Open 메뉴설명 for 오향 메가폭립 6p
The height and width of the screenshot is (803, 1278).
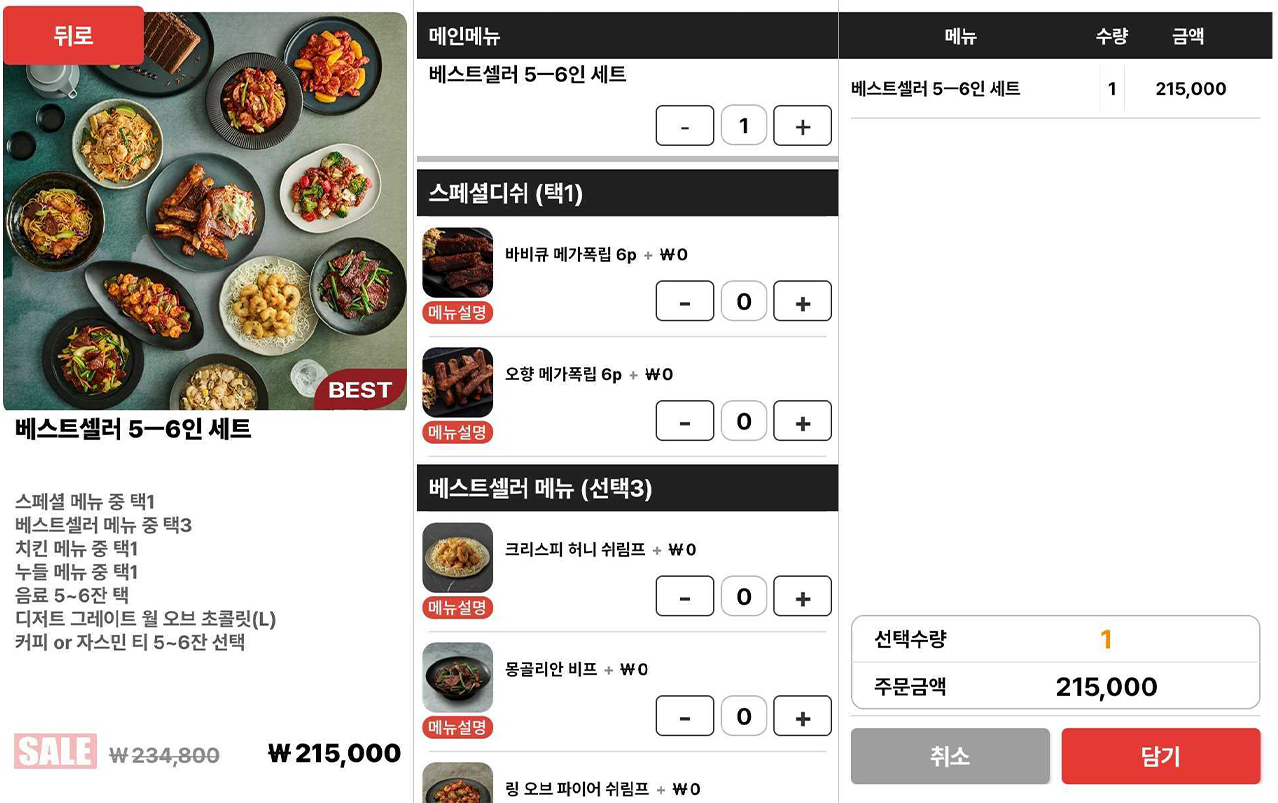click(458, 433)
